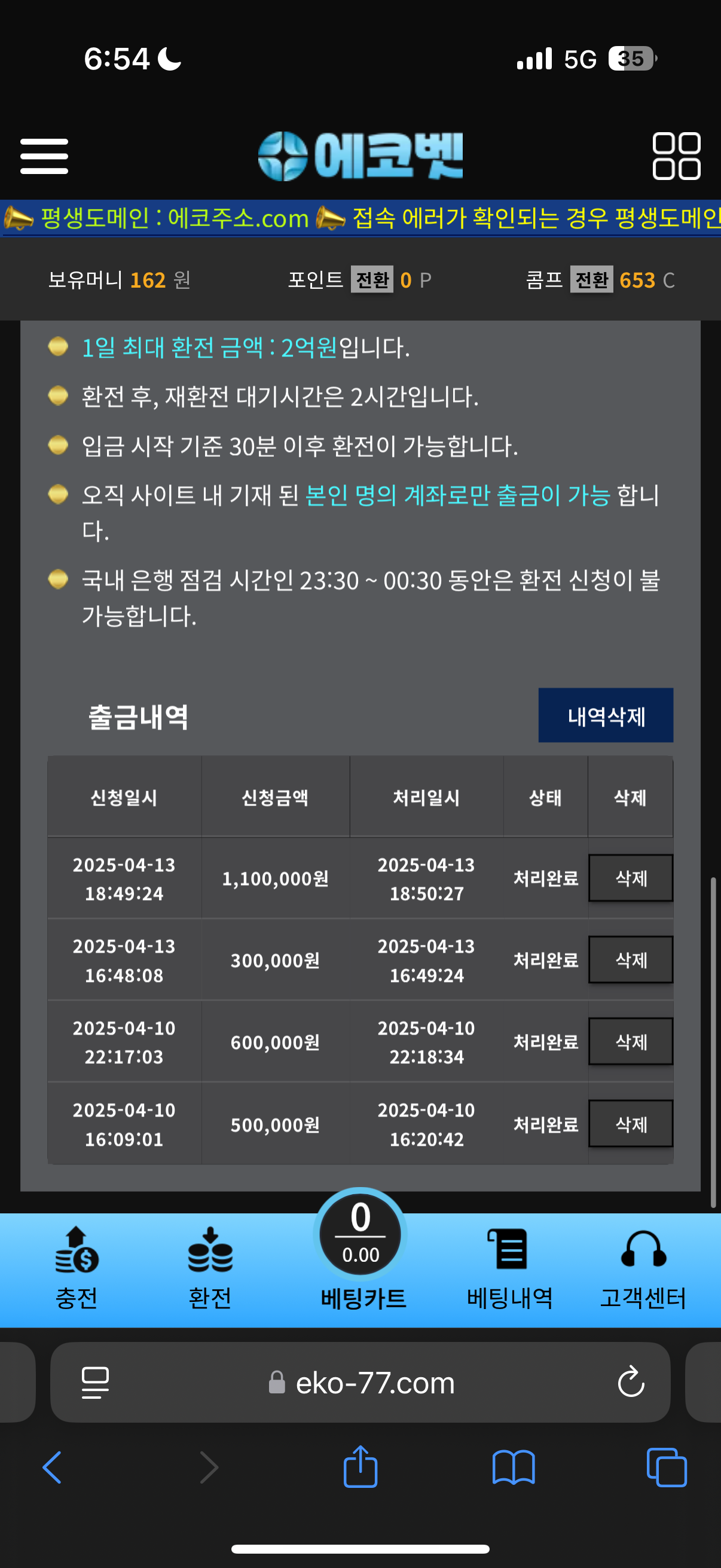
Task: Go back in Safari
Action: point(52,1468)
